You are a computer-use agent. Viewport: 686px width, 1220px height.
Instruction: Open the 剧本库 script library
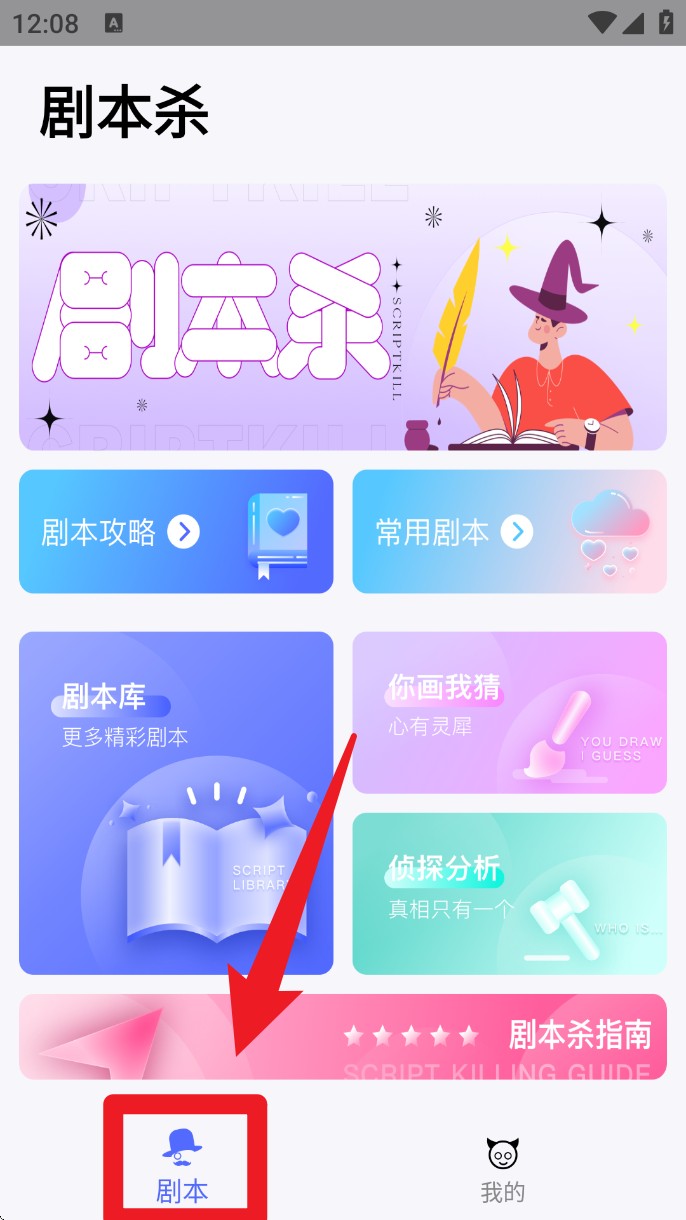click(x=176, y=803)
